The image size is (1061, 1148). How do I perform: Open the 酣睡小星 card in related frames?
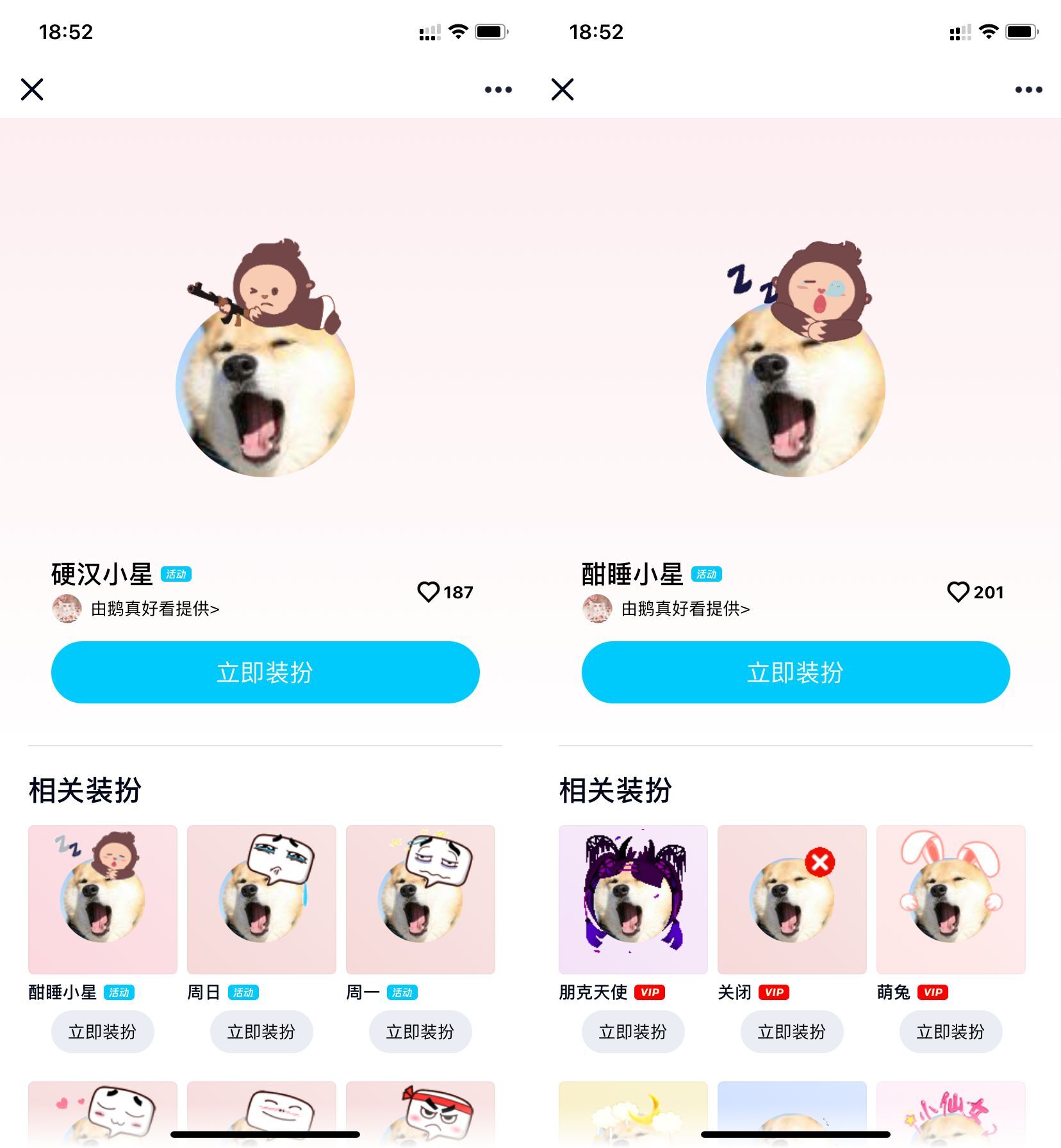[x=103, y=899]
